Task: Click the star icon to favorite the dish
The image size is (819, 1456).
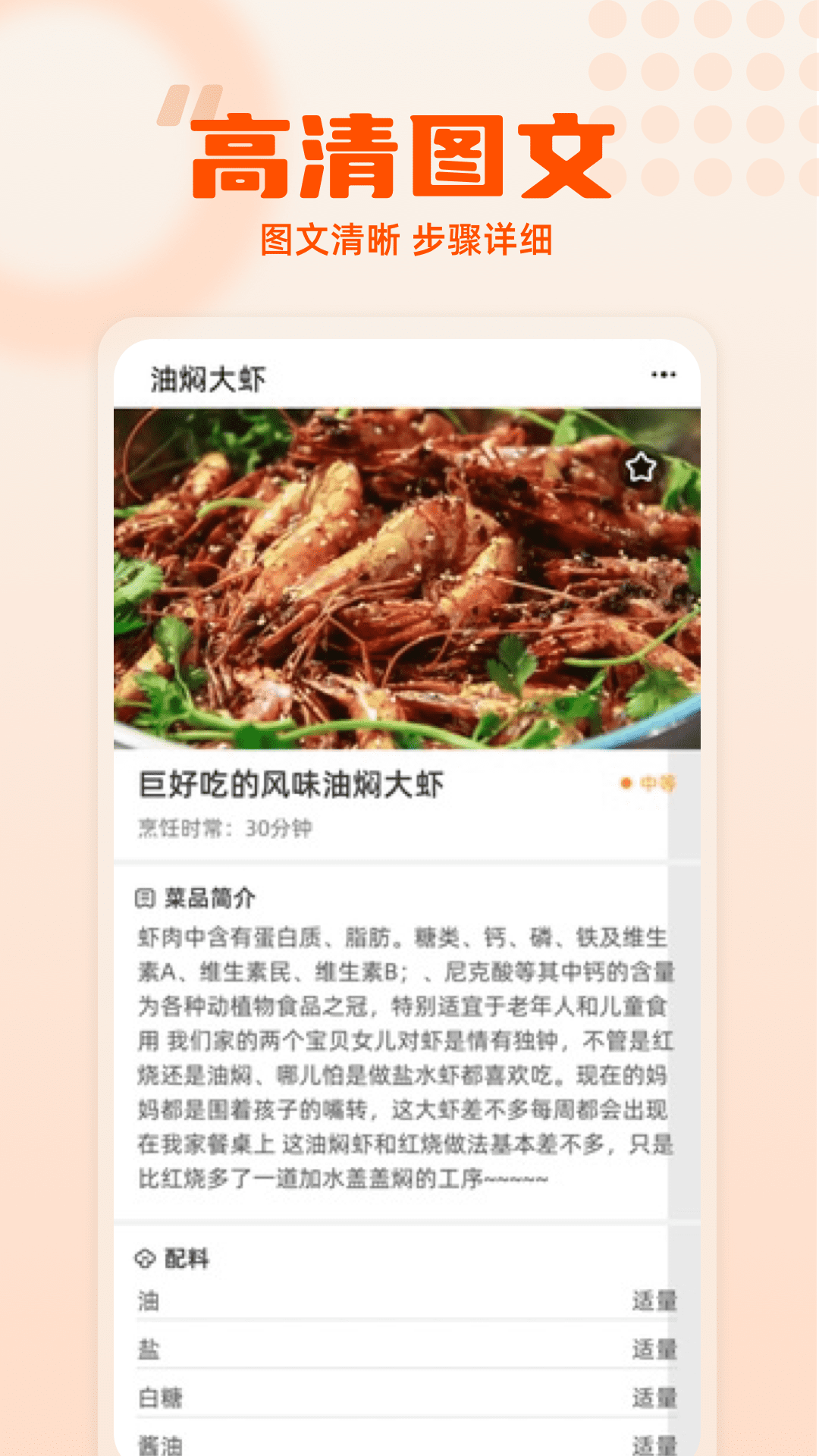Action: [639, 468]
